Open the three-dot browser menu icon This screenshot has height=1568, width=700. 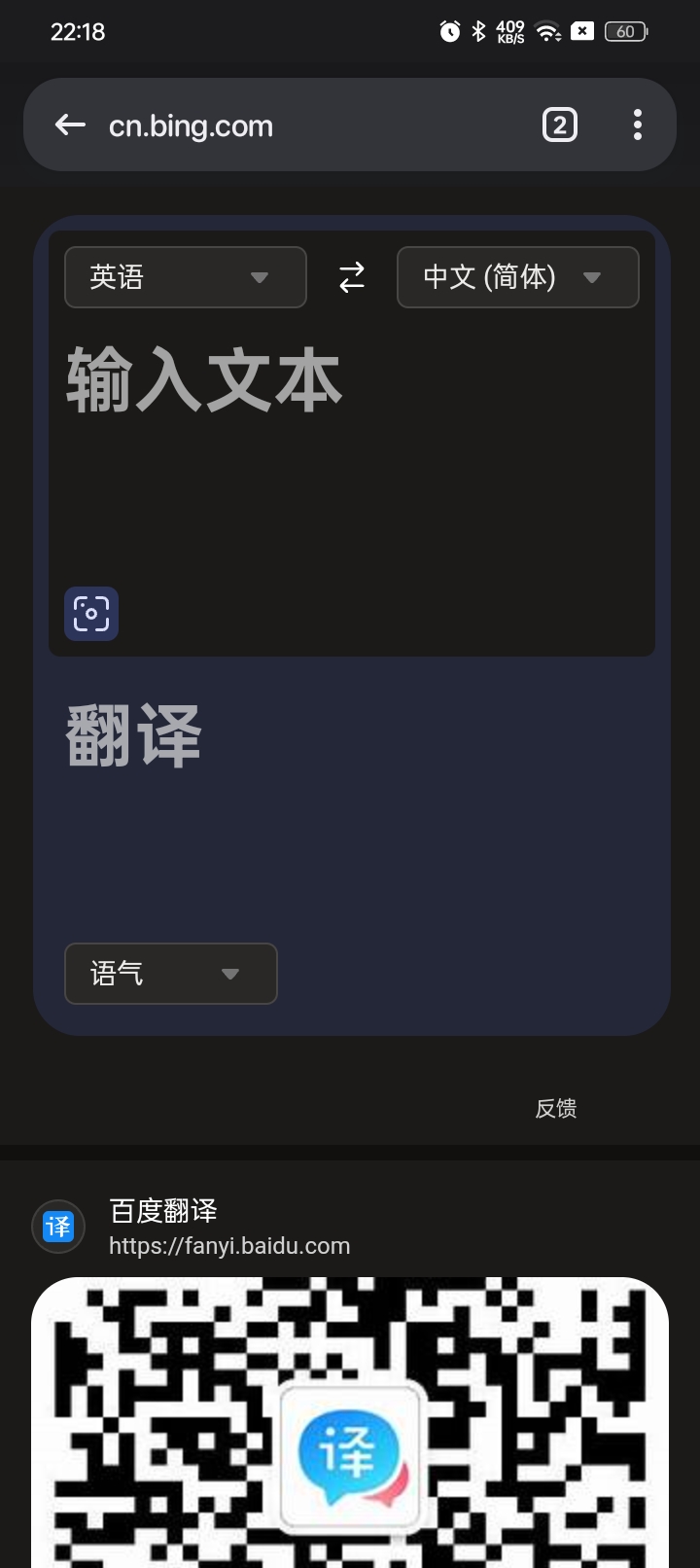click(x=638, y=125)
